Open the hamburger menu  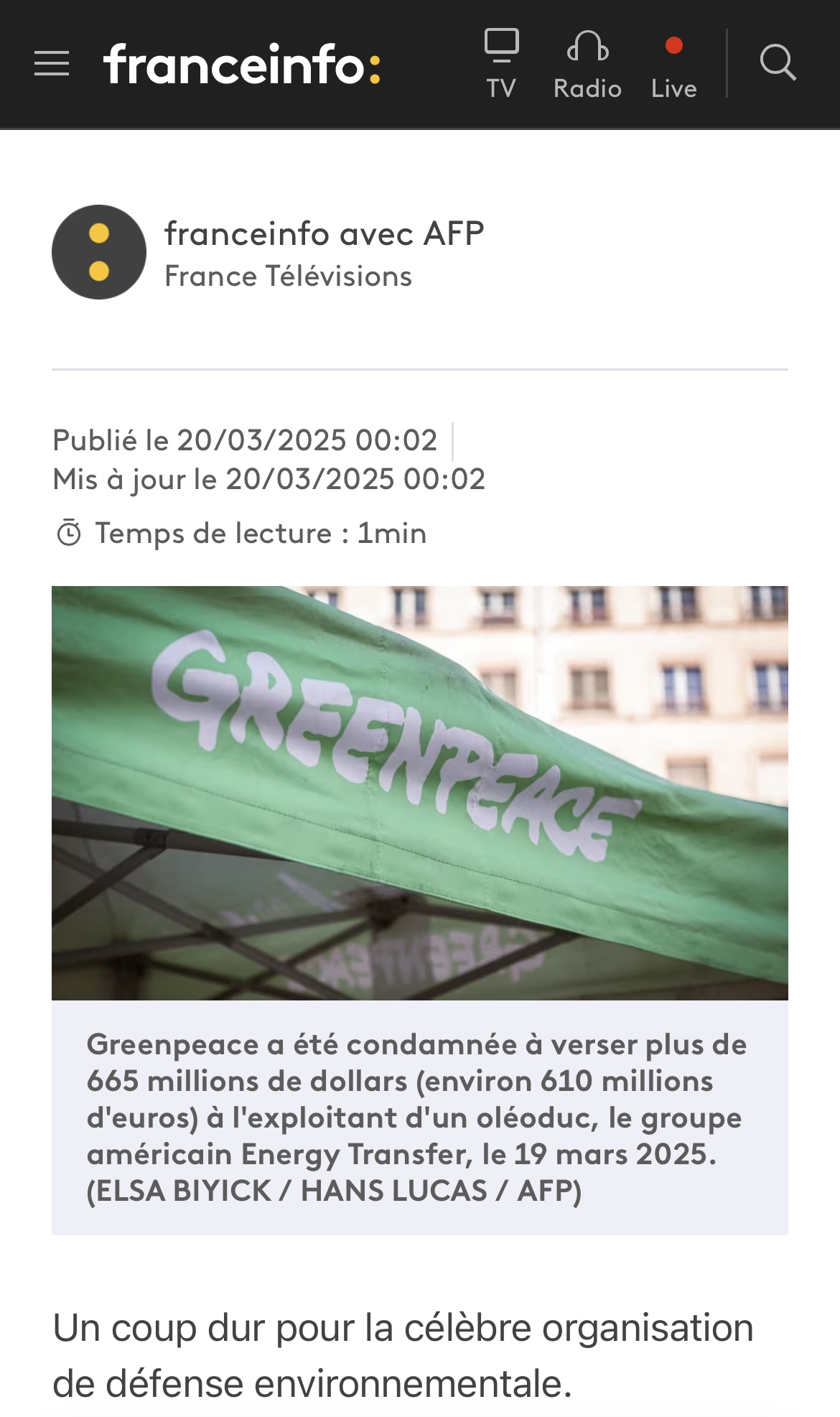coord(52,64)
